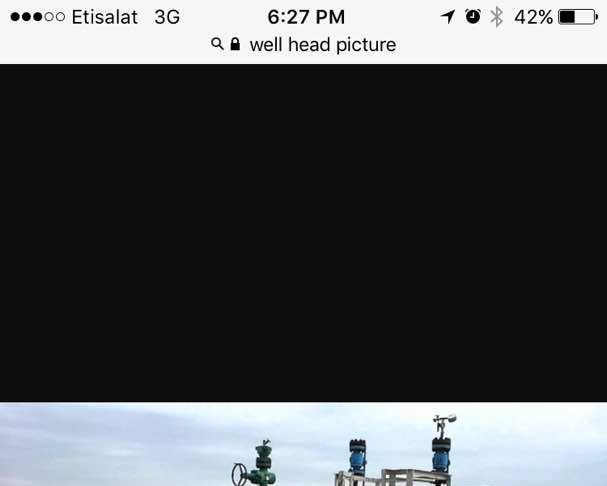The height and width of the screenshot is (486, 607).
Task: Tap the address bar showing well head picture
Action: [304, 45]
